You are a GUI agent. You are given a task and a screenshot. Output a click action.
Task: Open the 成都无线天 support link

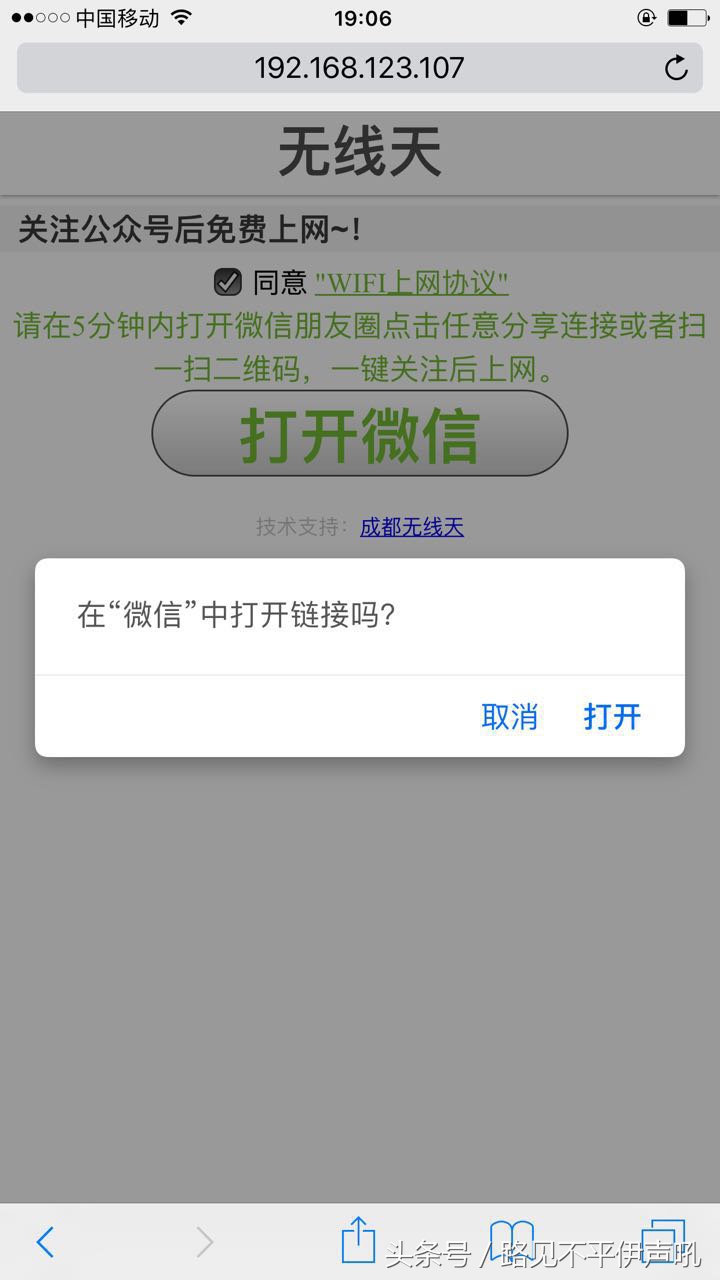point(411,527)
